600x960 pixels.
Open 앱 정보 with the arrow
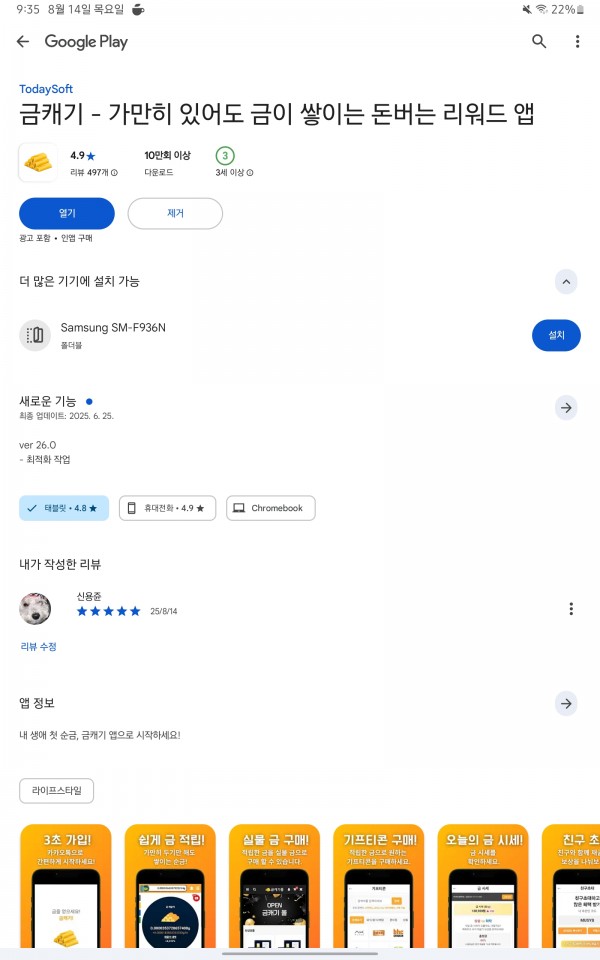(x=566, y=703)
